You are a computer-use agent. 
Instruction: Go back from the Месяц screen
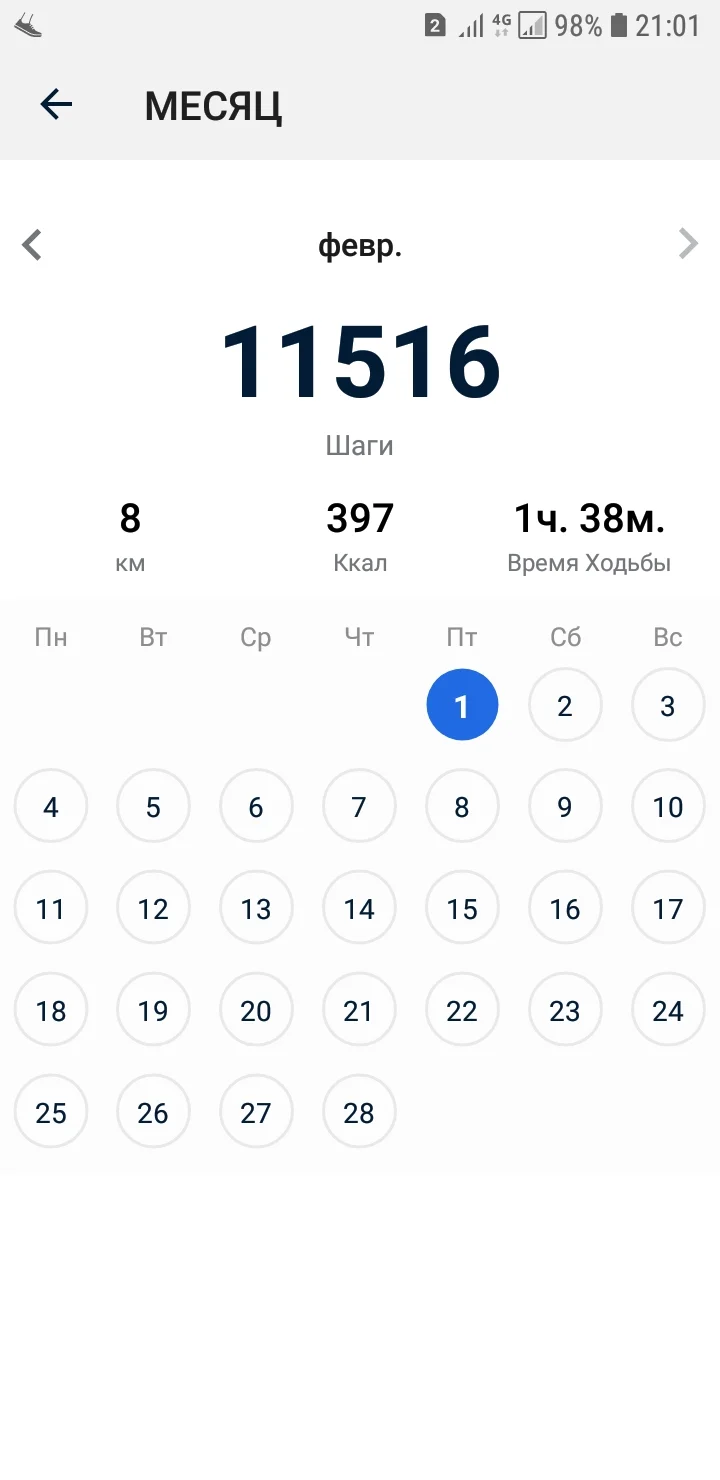(x=56, y=104)
